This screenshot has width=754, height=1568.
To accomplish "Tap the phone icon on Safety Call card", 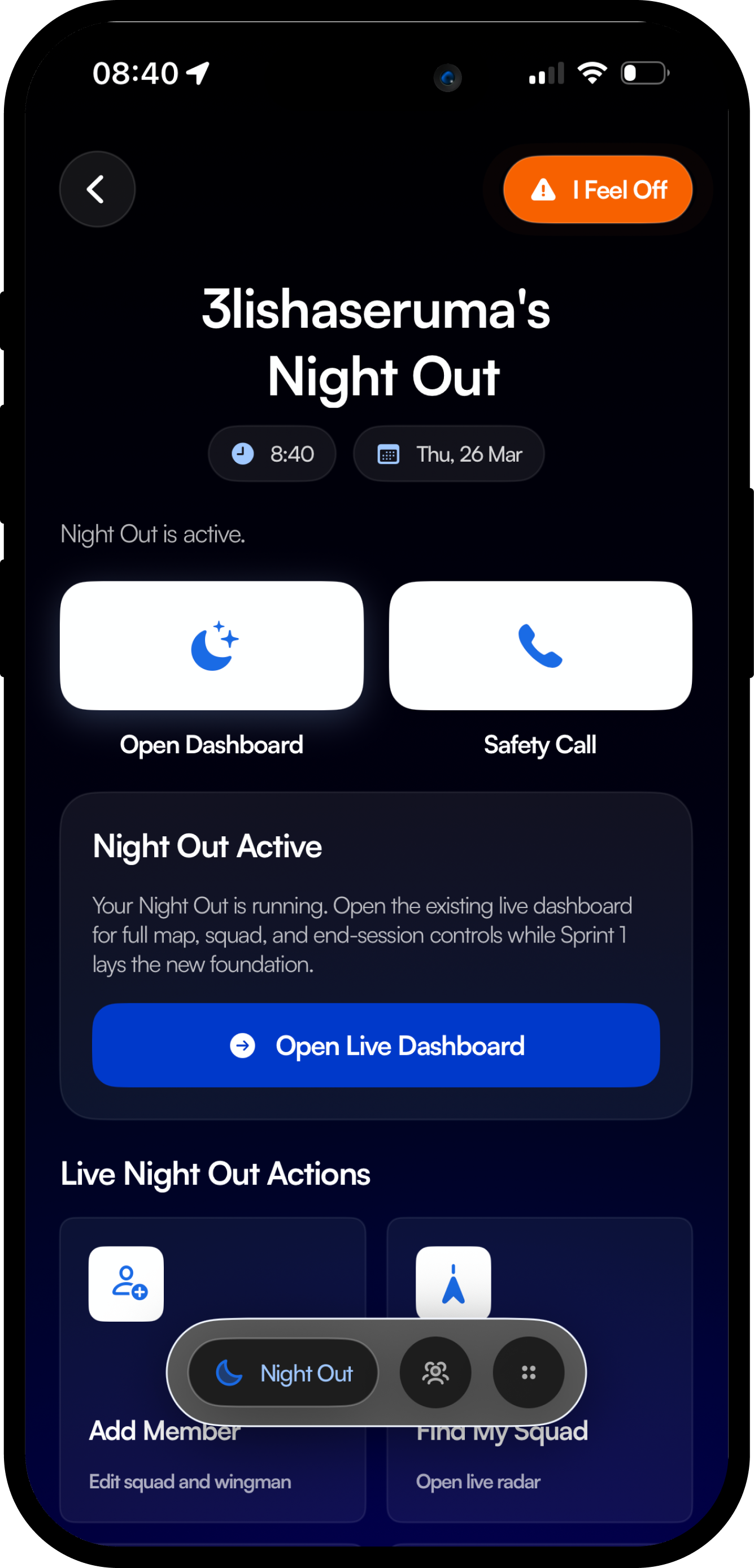I will pos(539,645).
